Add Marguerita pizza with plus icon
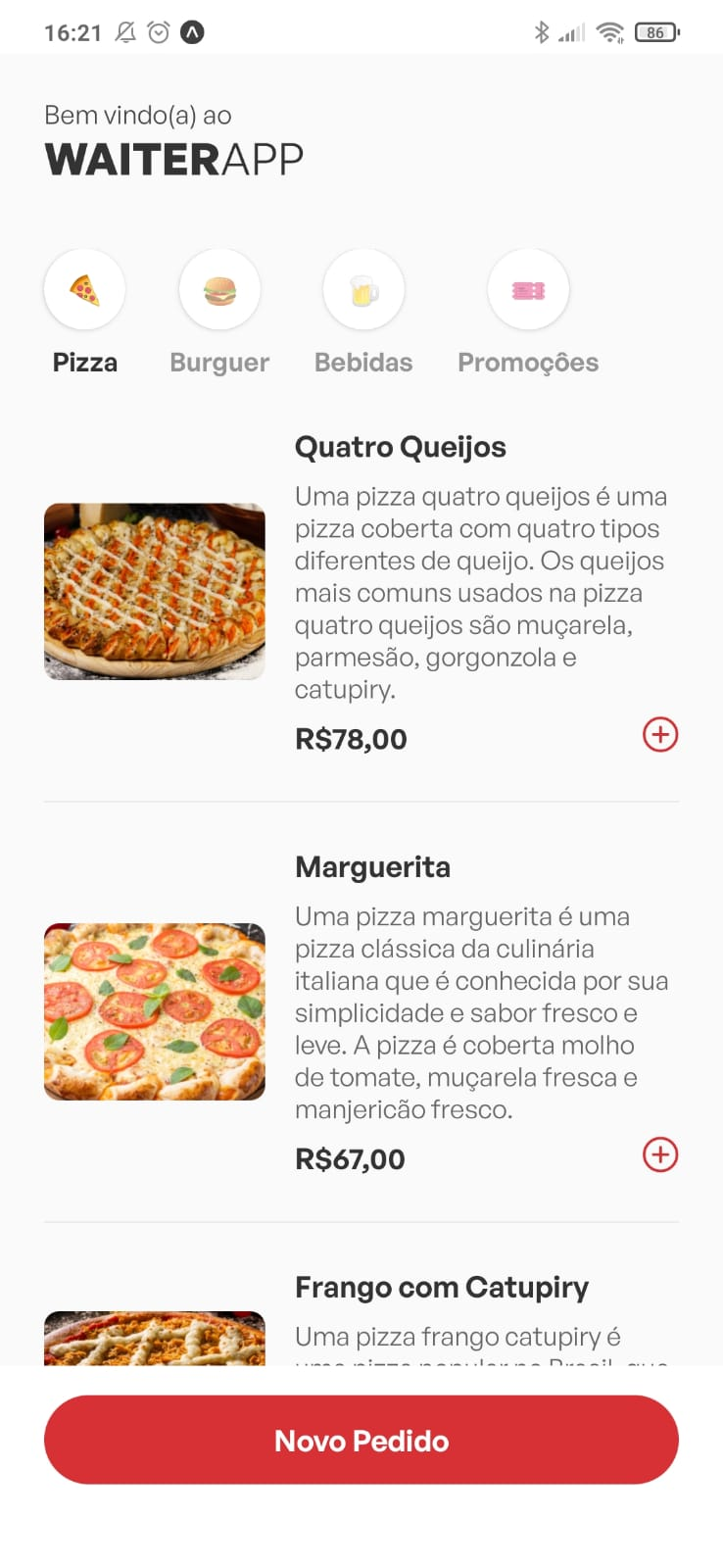 click(660, 1154)
